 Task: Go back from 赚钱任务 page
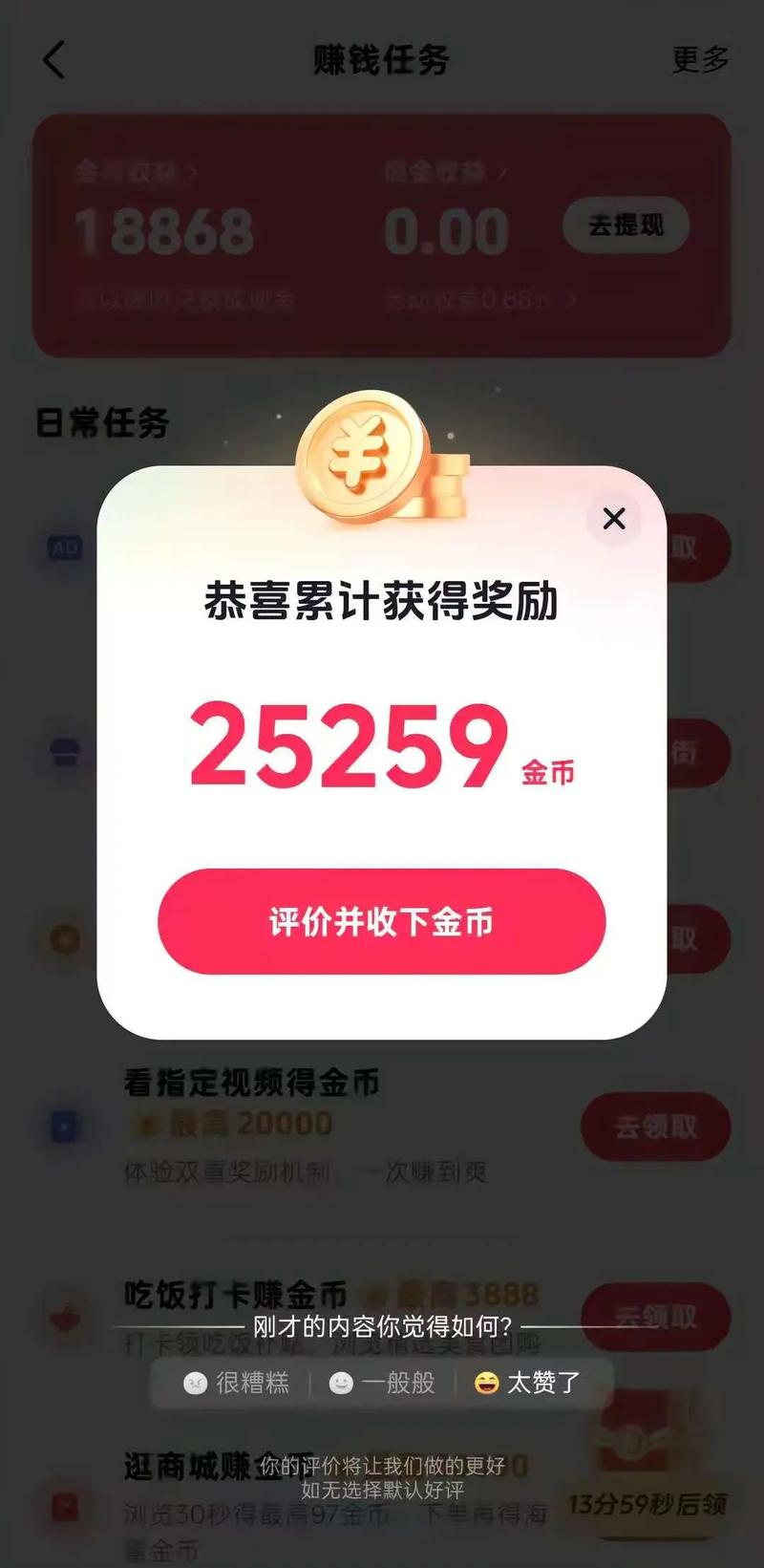click(54, 60)
